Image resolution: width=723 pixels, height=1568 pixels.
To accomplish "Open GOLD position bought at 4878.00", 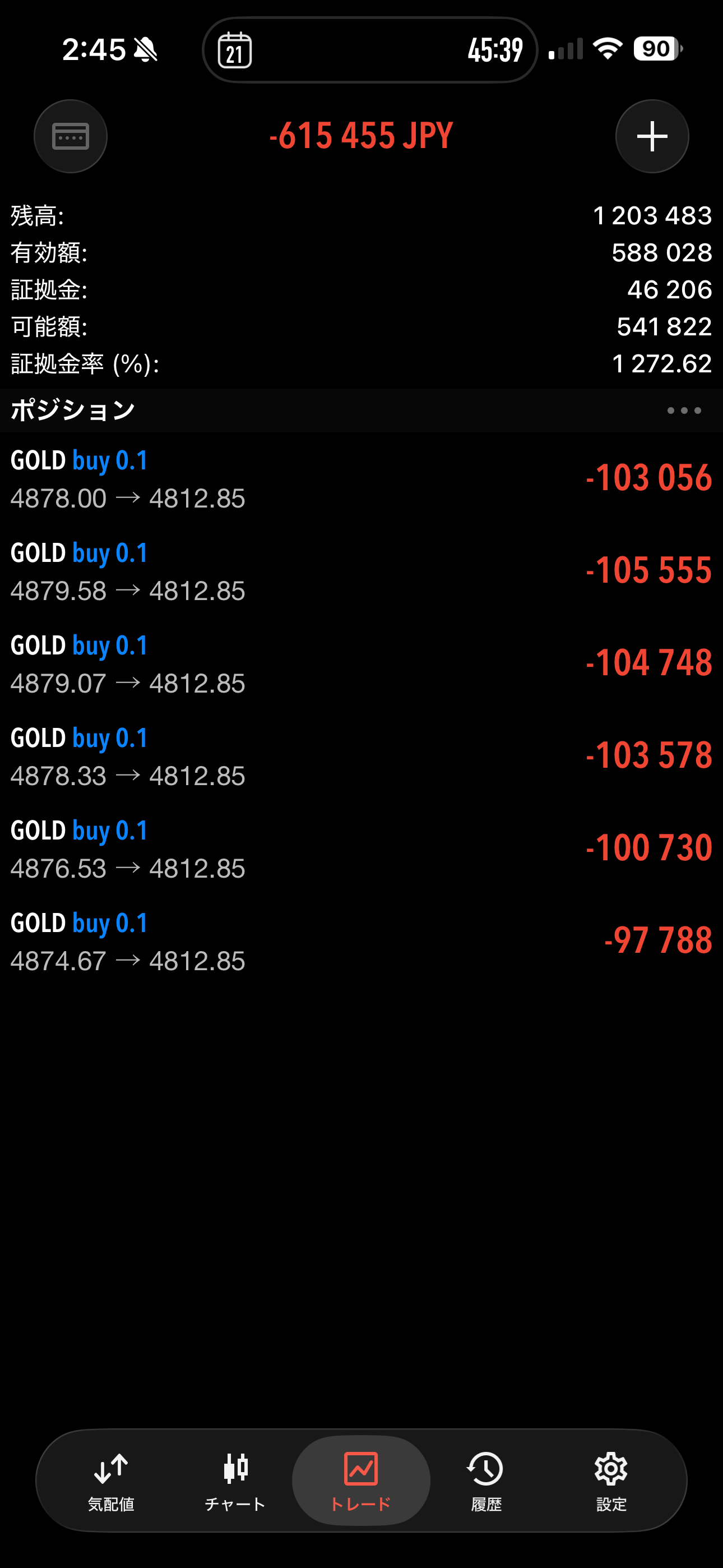I will (361, 479).
